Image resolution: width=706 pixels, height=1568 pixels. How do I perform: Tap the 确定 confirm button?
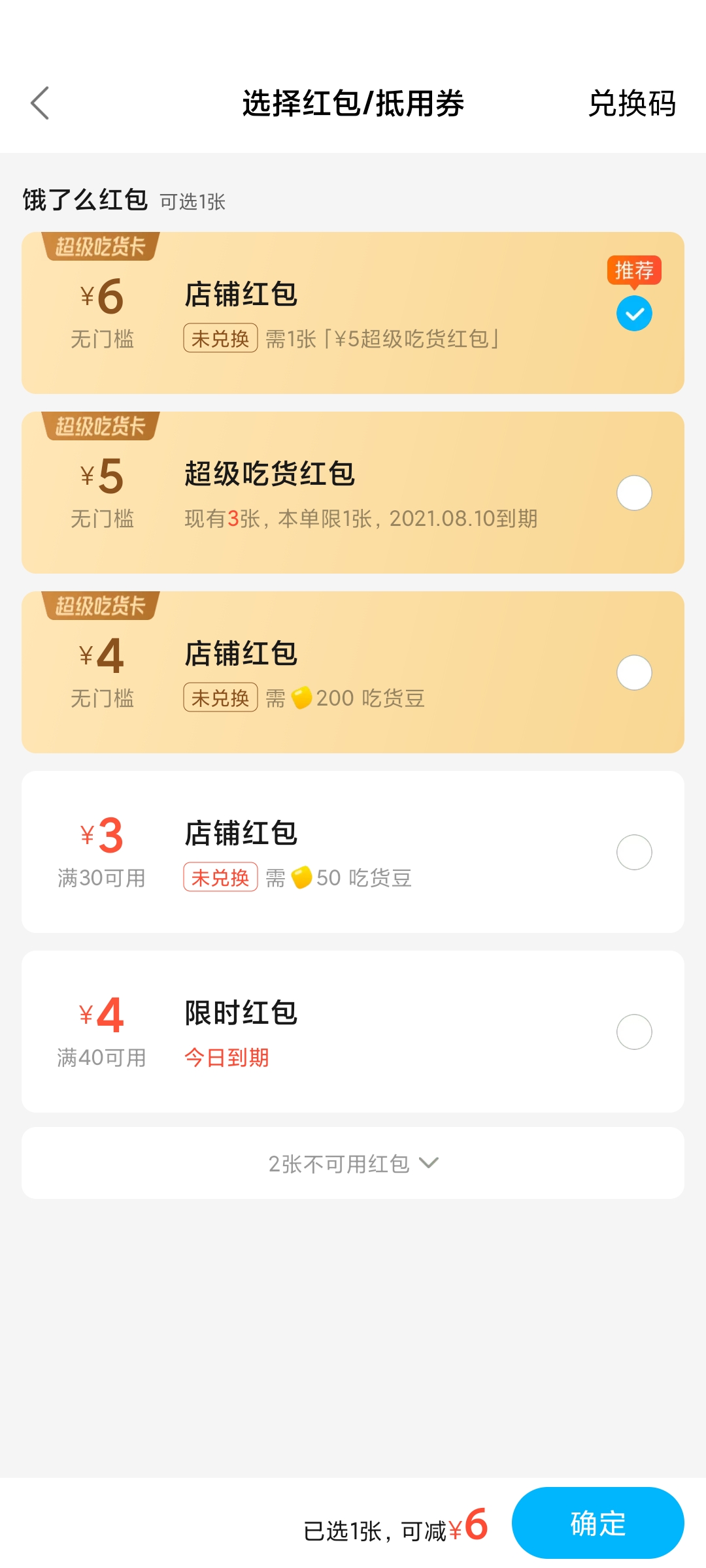tap(599, 1524)
